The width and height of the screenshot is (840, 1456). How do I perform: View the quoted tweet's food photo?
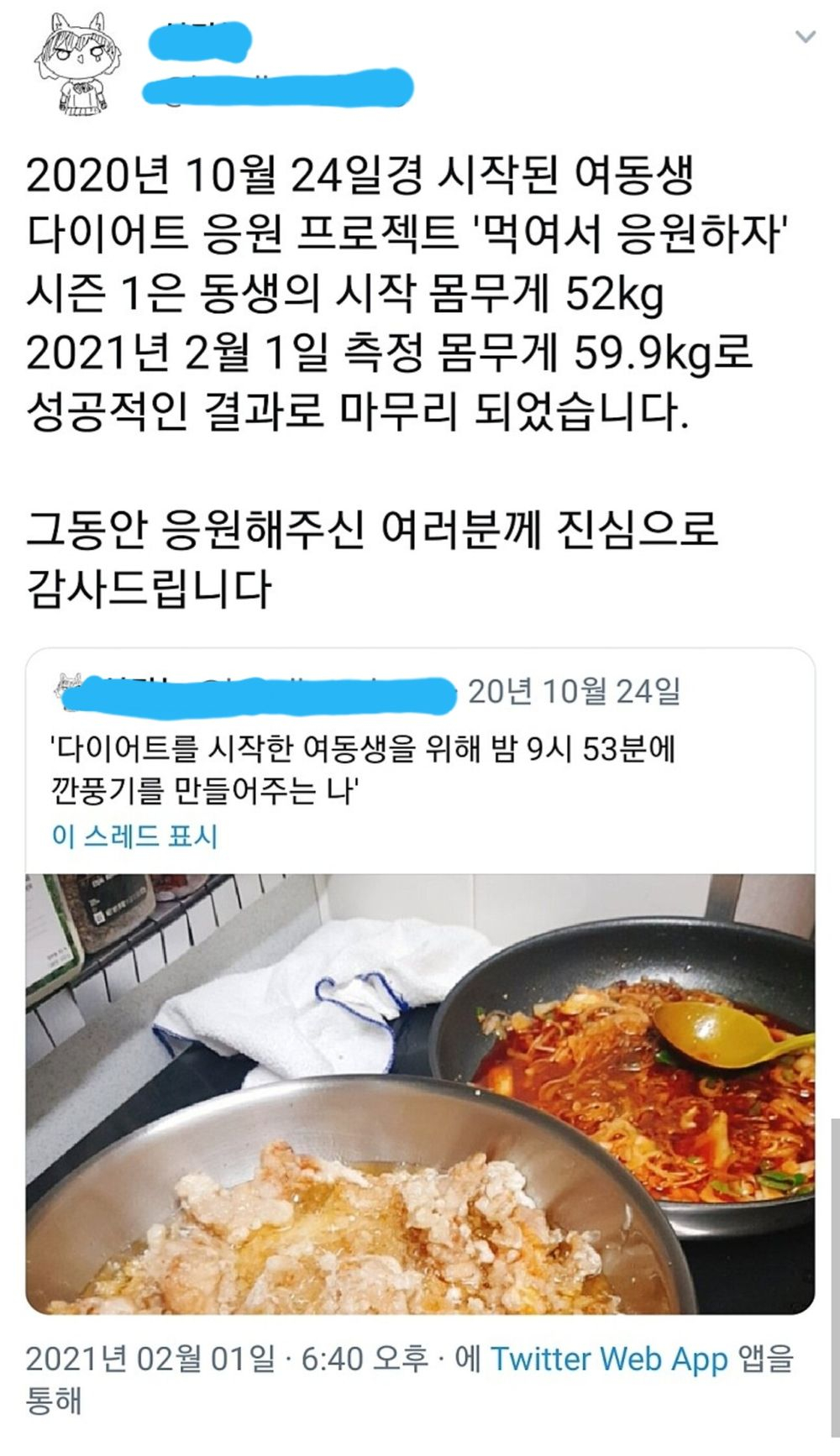(420, 1093)
